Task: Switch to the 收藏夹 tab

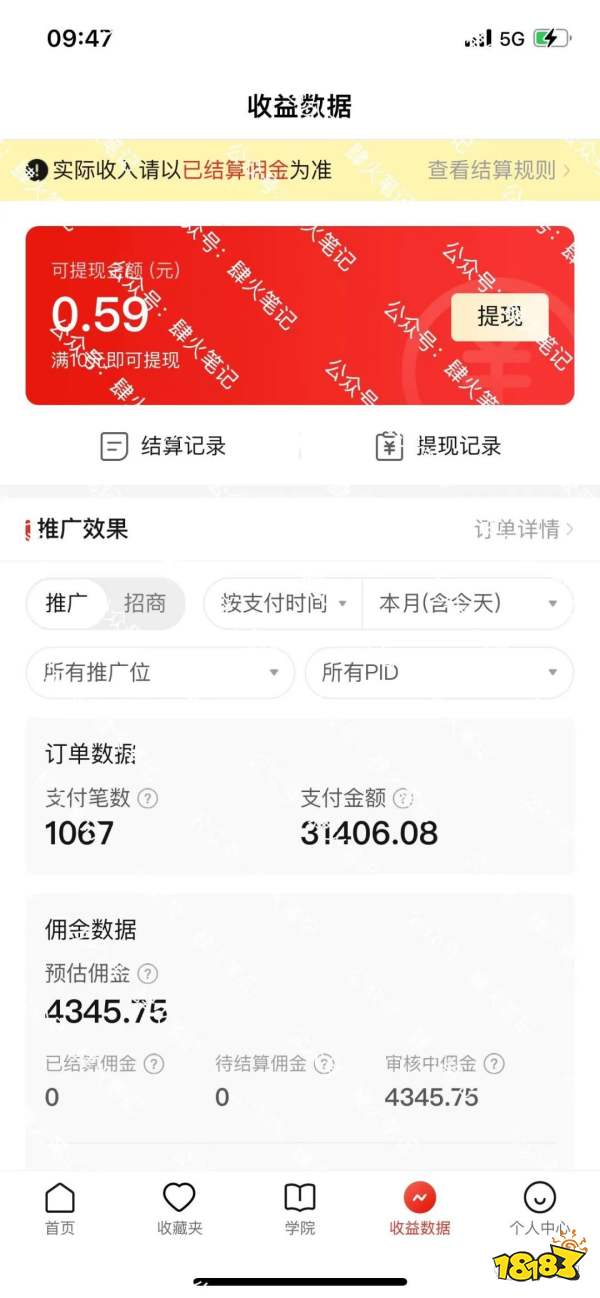Action: pyautogui.click(x=180, y=1208)
